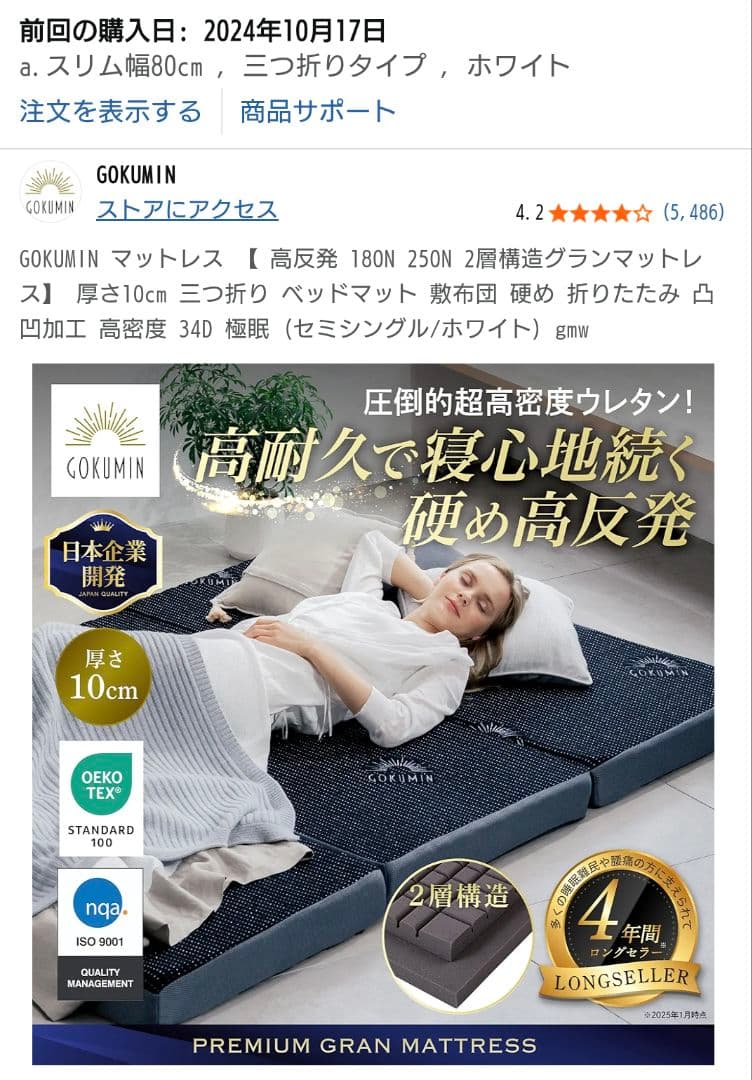Open the GOKUMIN mattress product image

coord(374,710)
